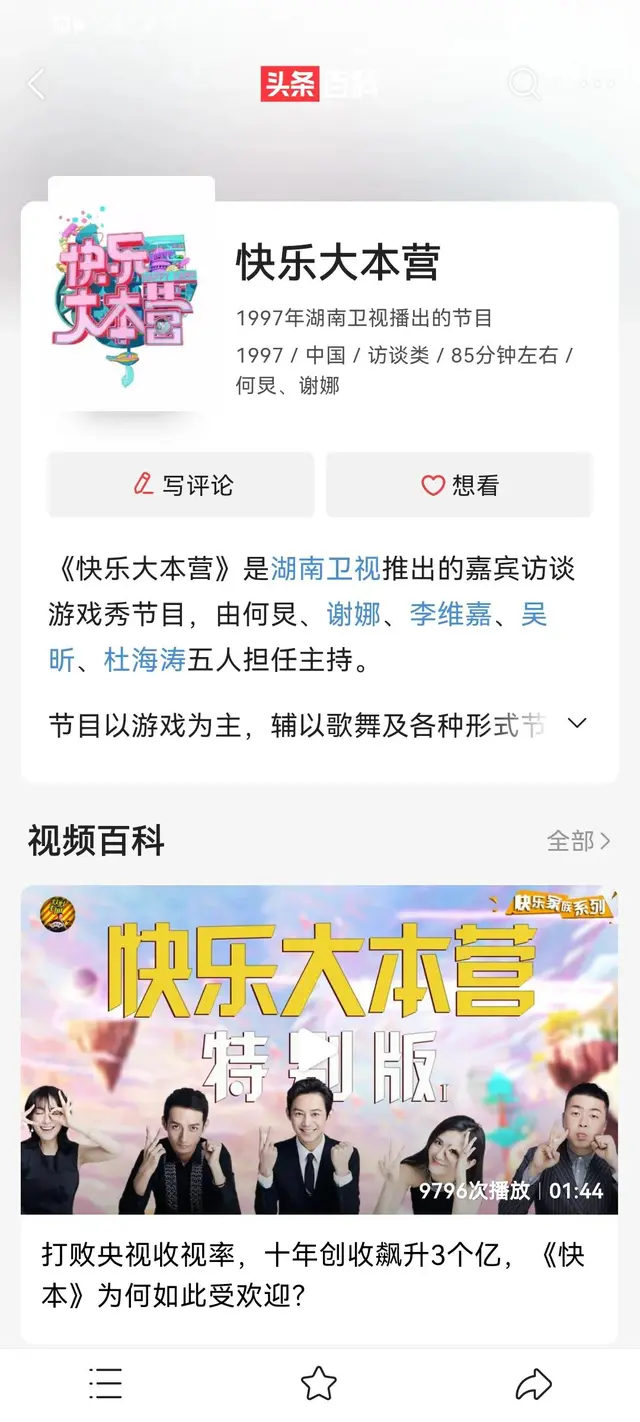Open the three-dot overflow menu
This screenshot has width=640, height=1422.
[597, 83]
